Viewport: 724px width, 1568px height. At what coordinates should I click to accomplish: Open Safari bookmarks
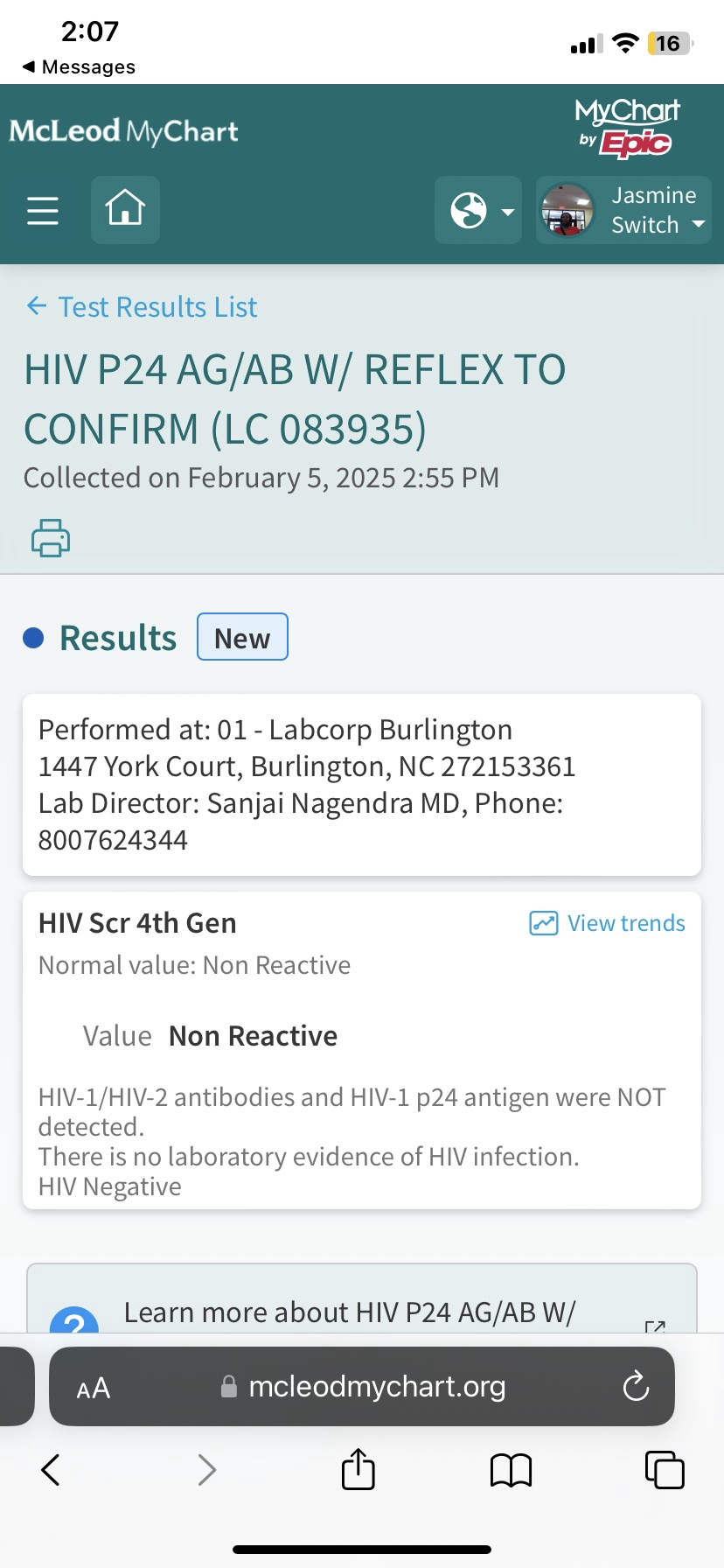click(512, 1470)
